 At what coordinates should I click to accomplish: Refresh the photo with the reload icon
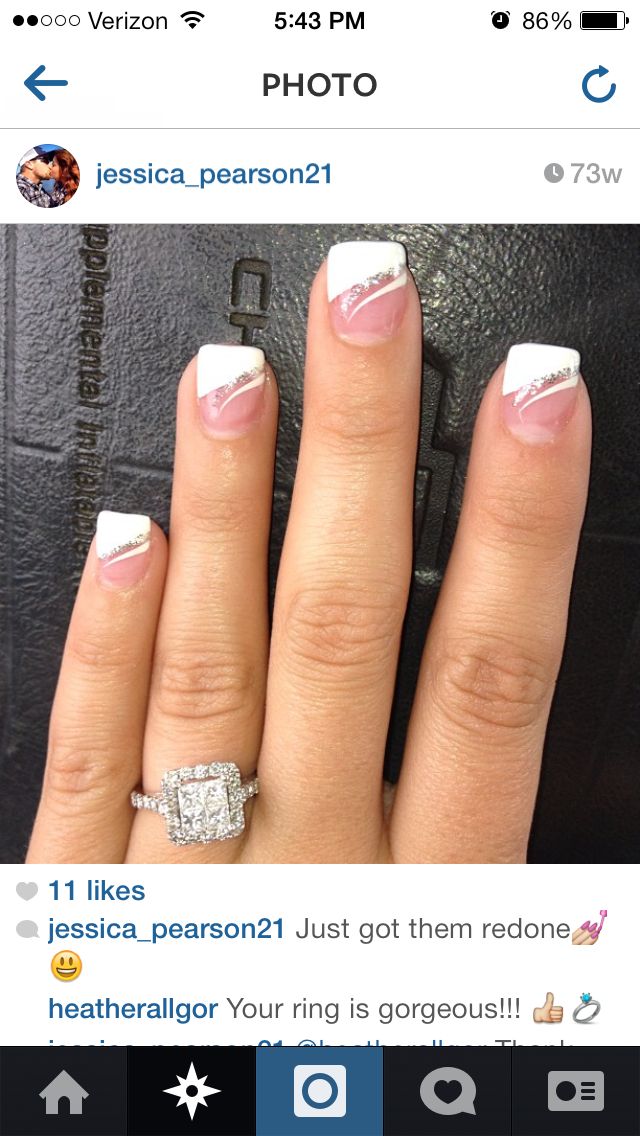coord(598,86)
